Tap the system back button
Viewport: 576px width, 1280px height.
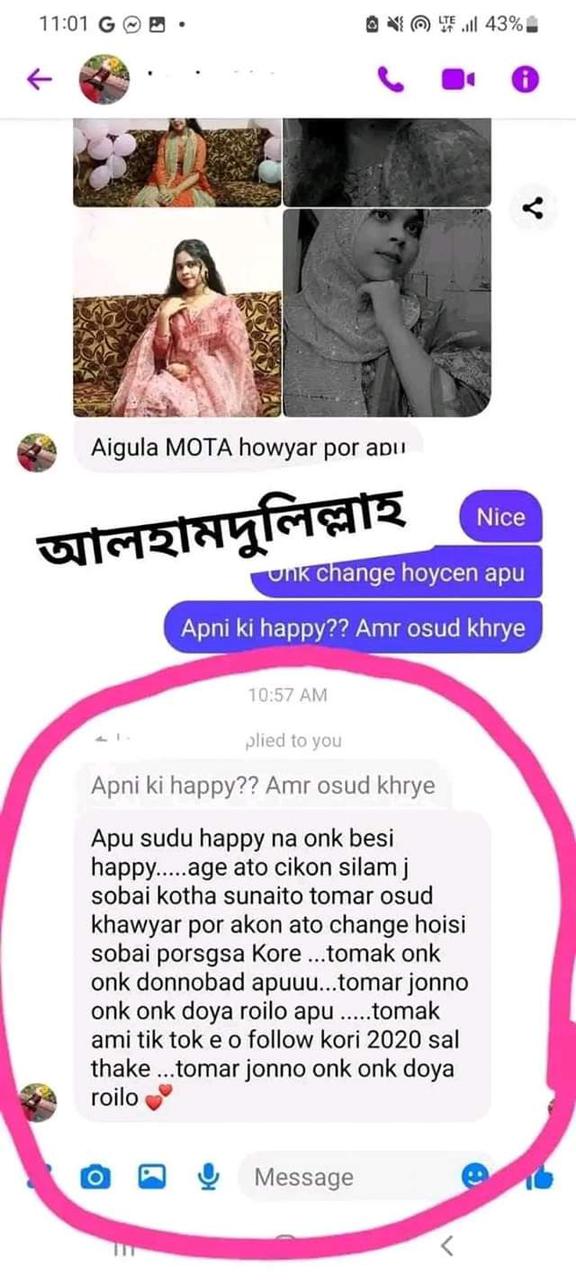(447, 1245)
